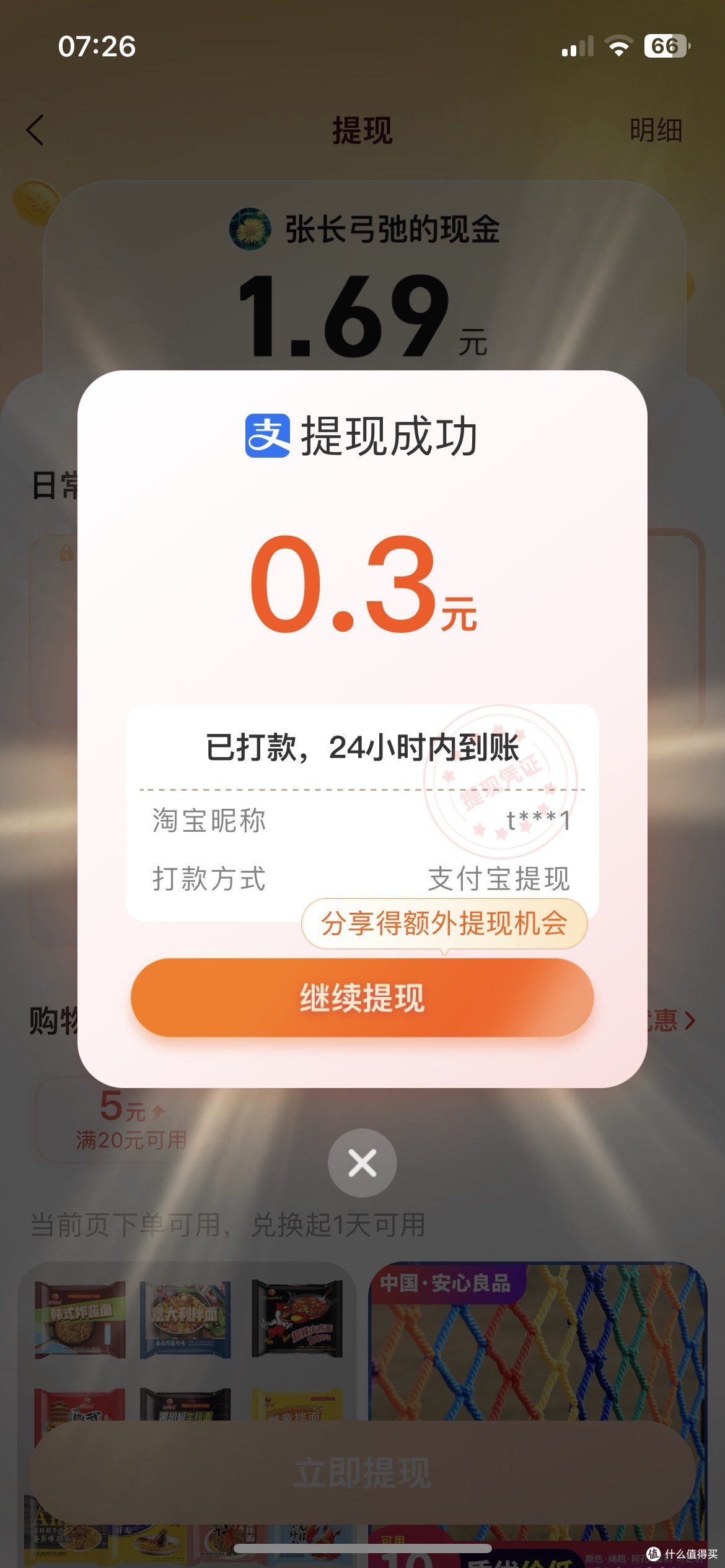The image size is (725, 1568).
Task: Close the 提现成功 dialog
Action: point(362,1162)
